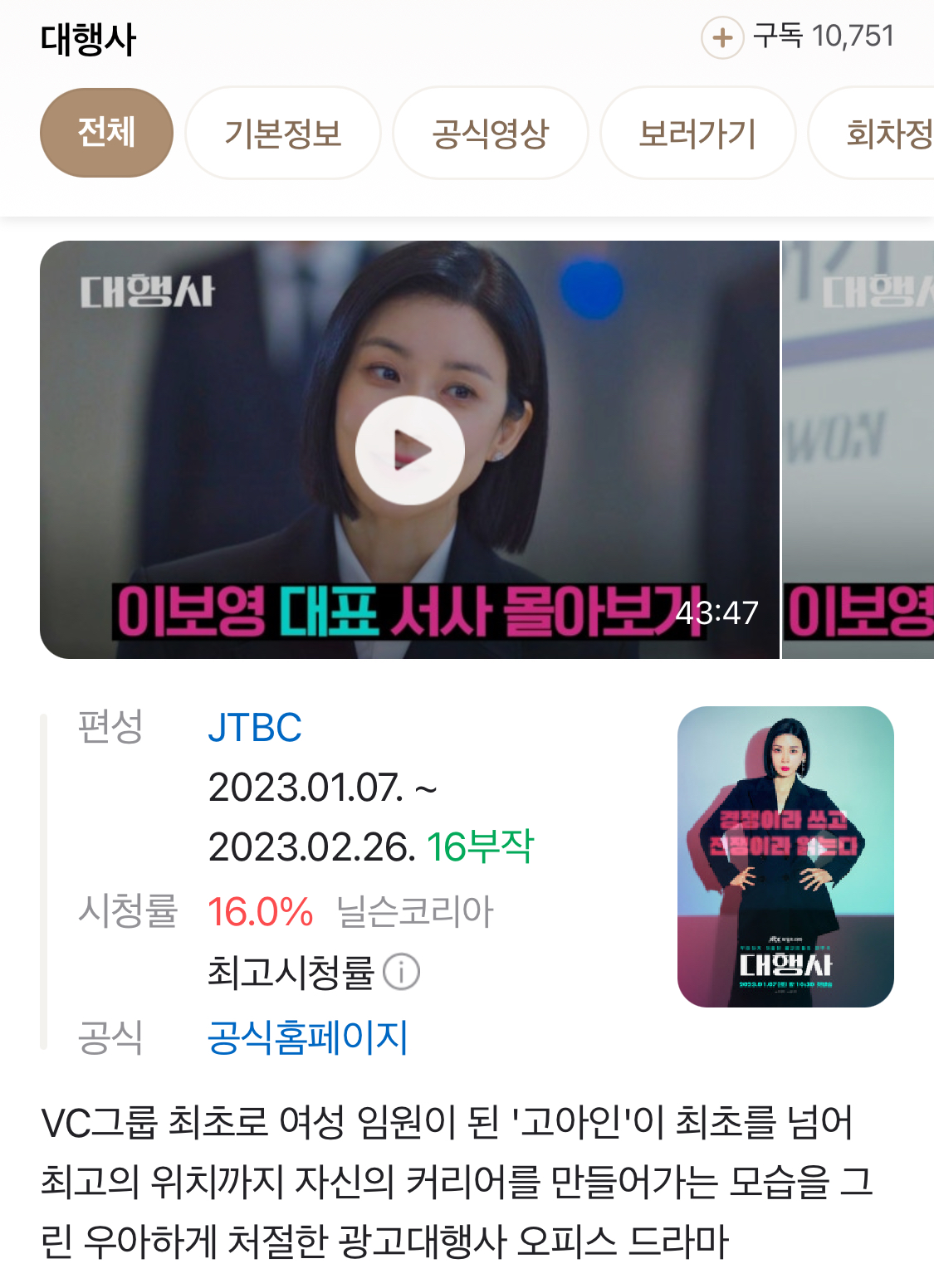Select the 전체 tab
This screenshot has width=934, height=1288.
106,133
